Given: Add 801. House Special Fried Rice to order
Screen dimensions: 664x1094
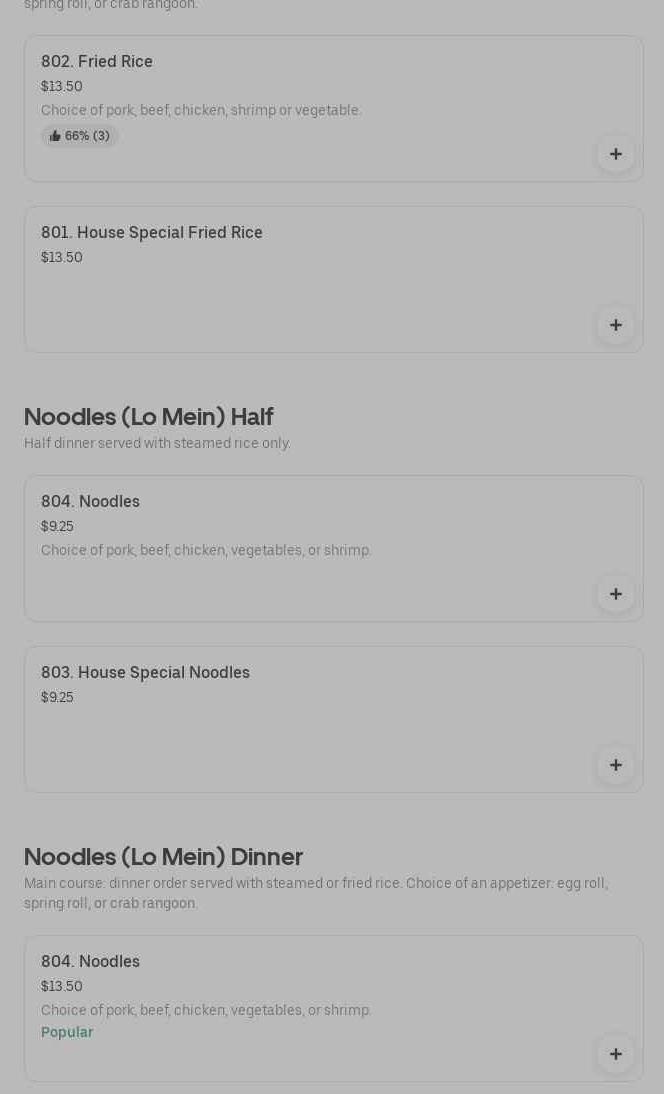Looking at the screenshot, I should (x=615, y=325).
